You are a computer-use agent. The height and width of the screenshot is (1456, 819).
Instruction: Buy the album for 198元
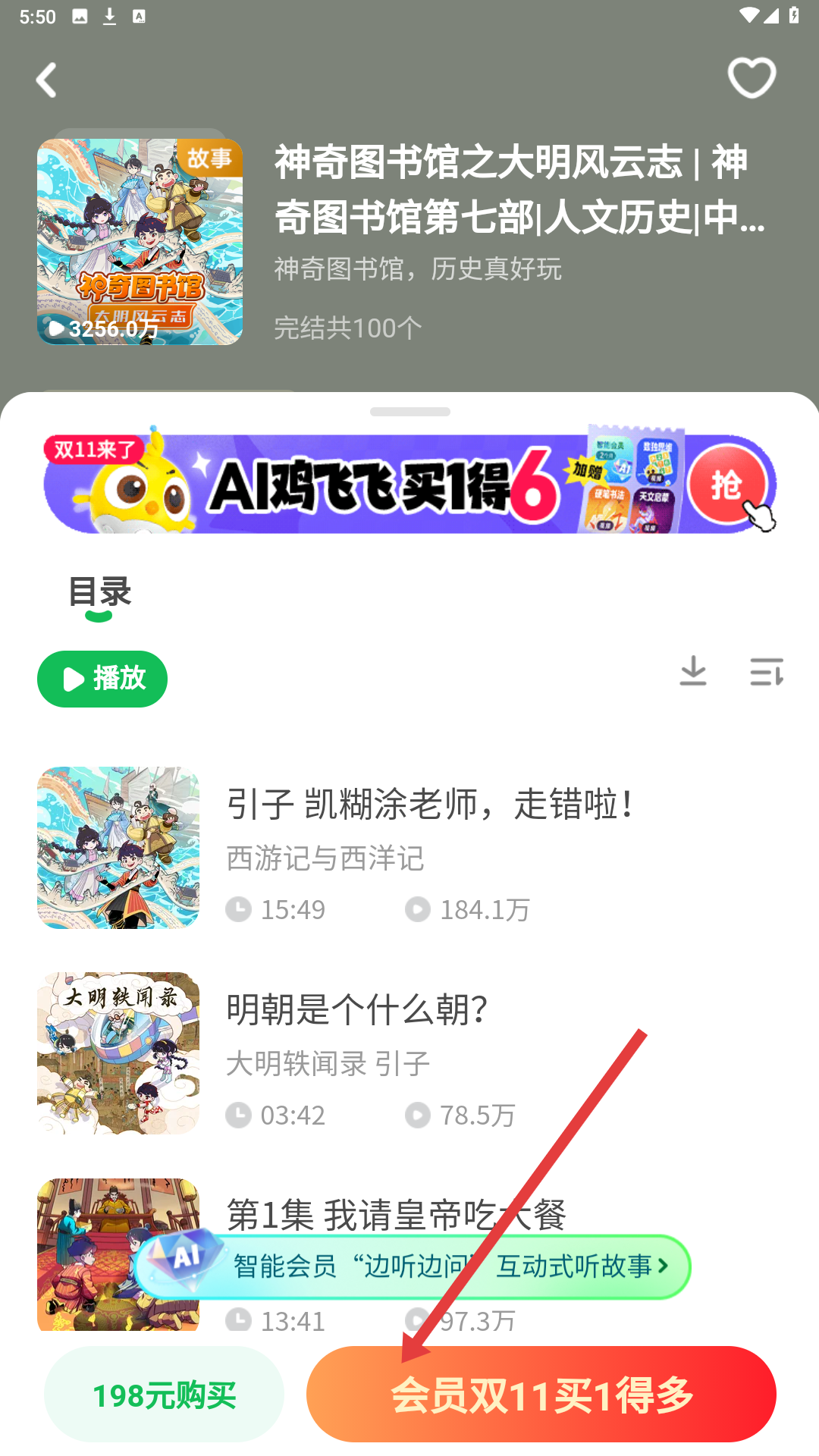[164, 1395]
